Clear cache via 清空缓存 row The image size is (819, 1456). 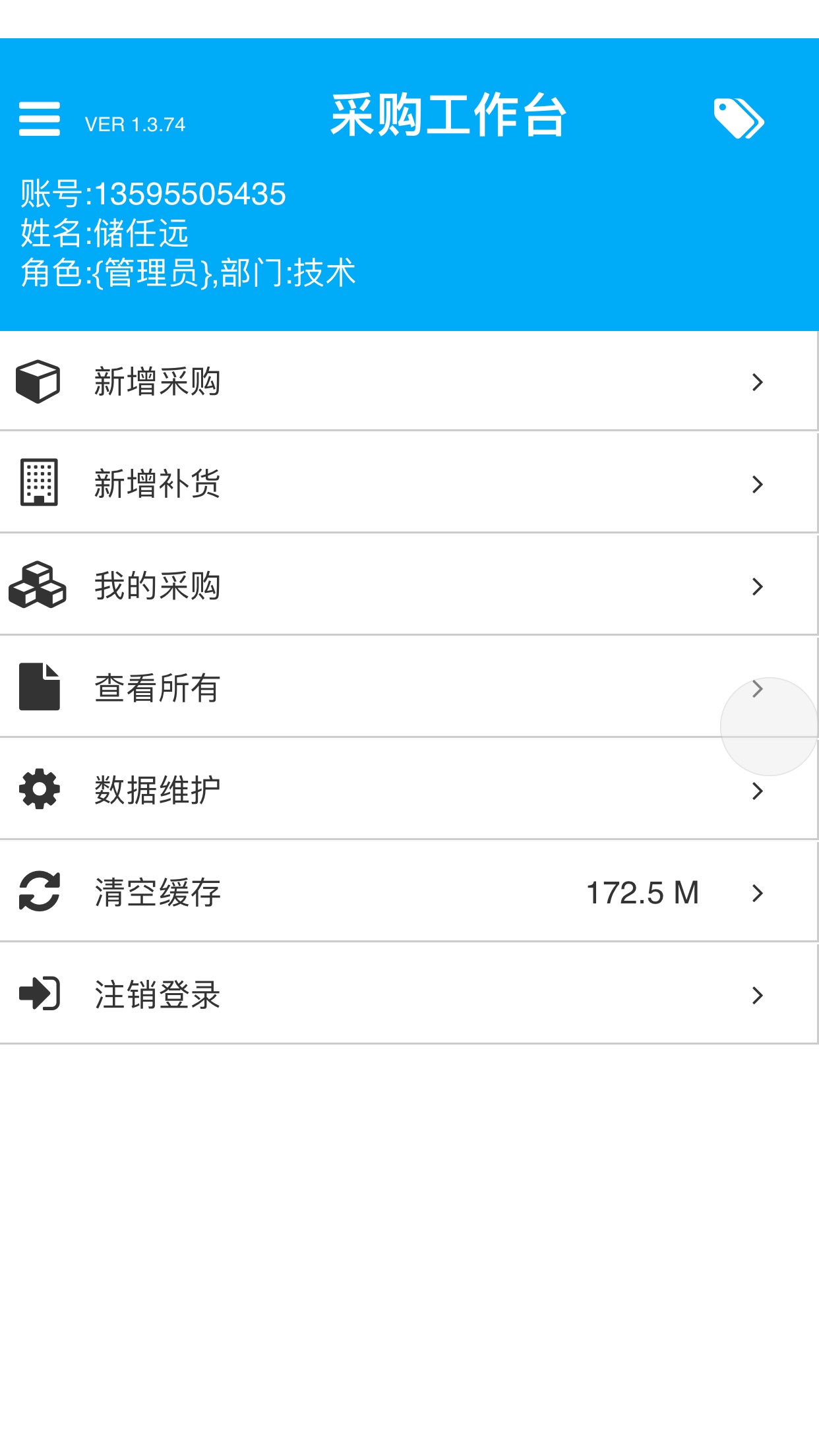click(409, 892)
